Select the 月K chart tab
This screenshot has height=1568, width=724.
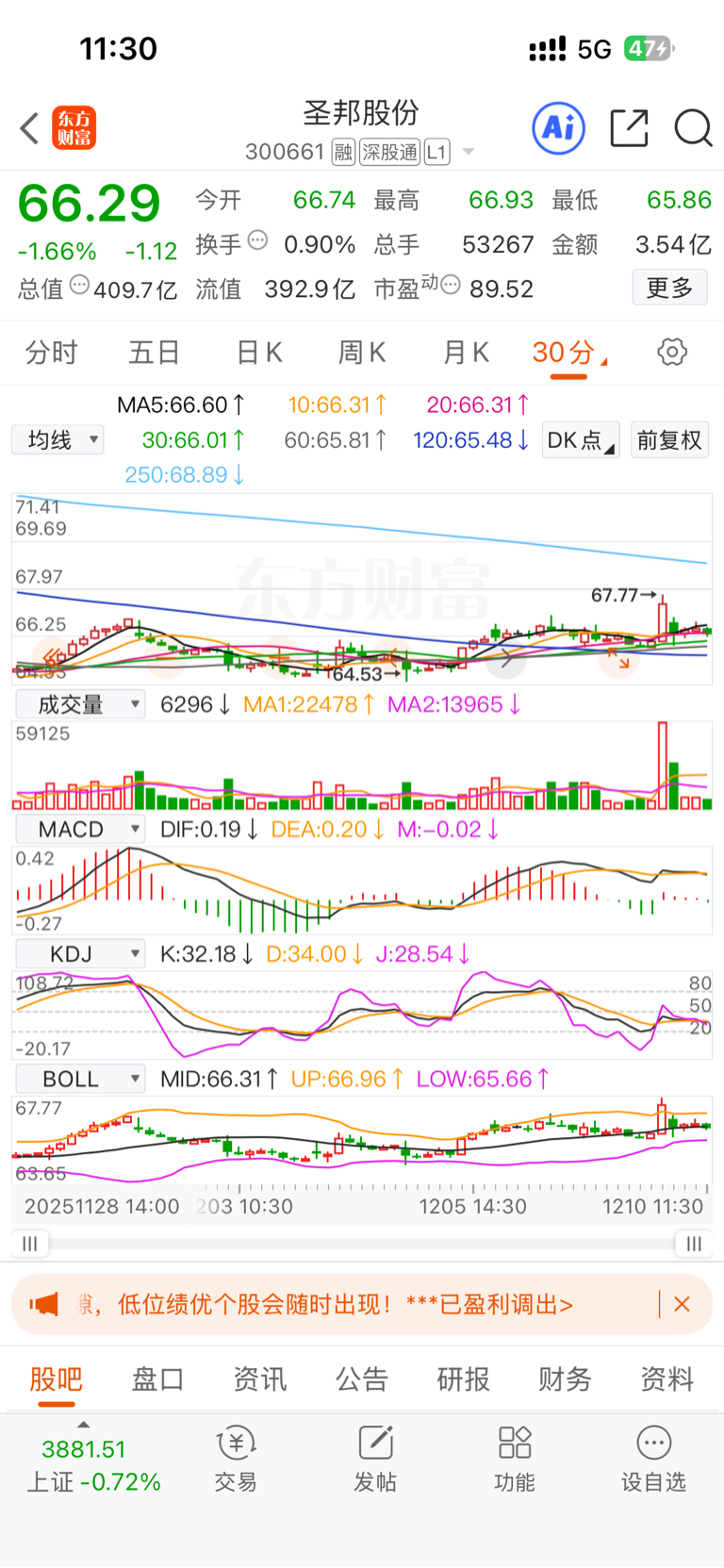466,353
